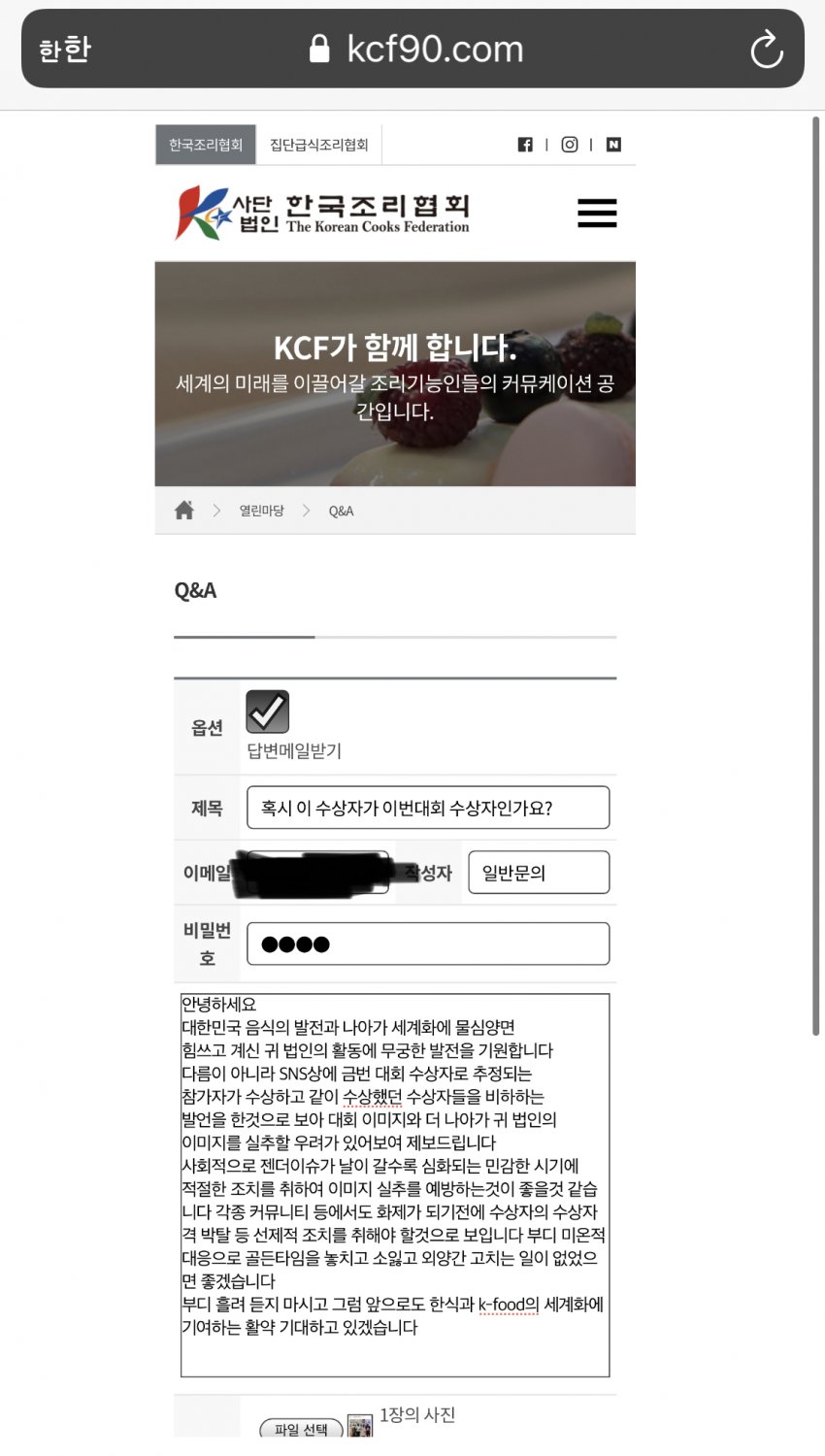Open the 열린마당 breadcrumb link

coord(261,511)
